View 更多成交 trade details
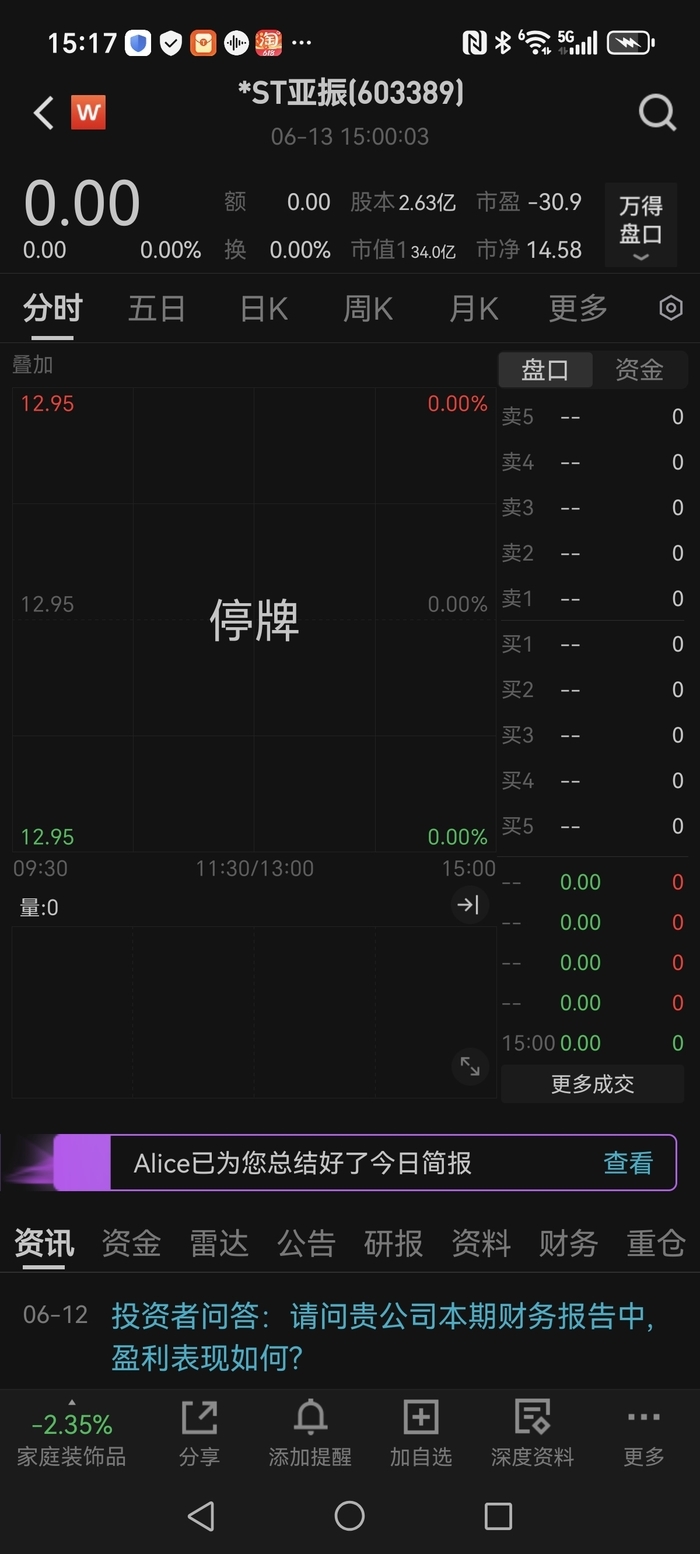This screenshot has height=1554, width=700. (592, 1084)
